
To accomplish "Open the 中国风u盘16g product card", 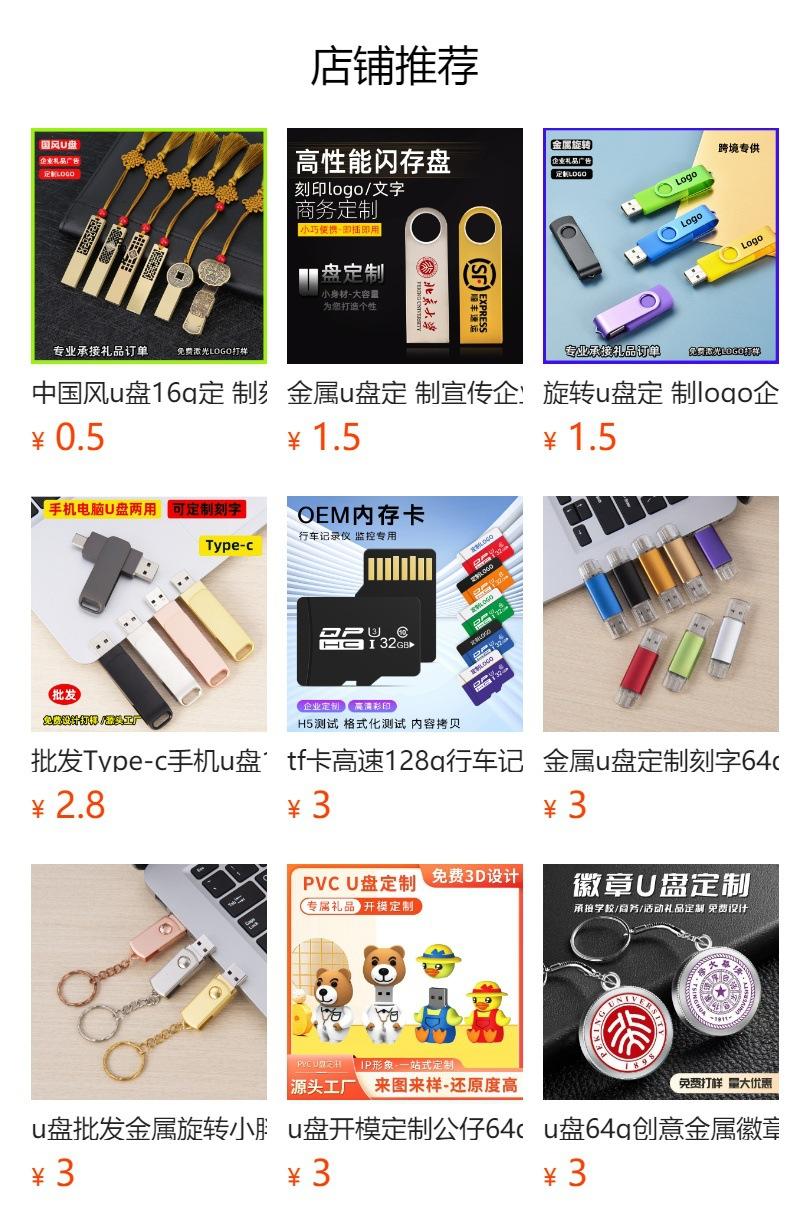I will pyautogui.click(x=149, y=246).
